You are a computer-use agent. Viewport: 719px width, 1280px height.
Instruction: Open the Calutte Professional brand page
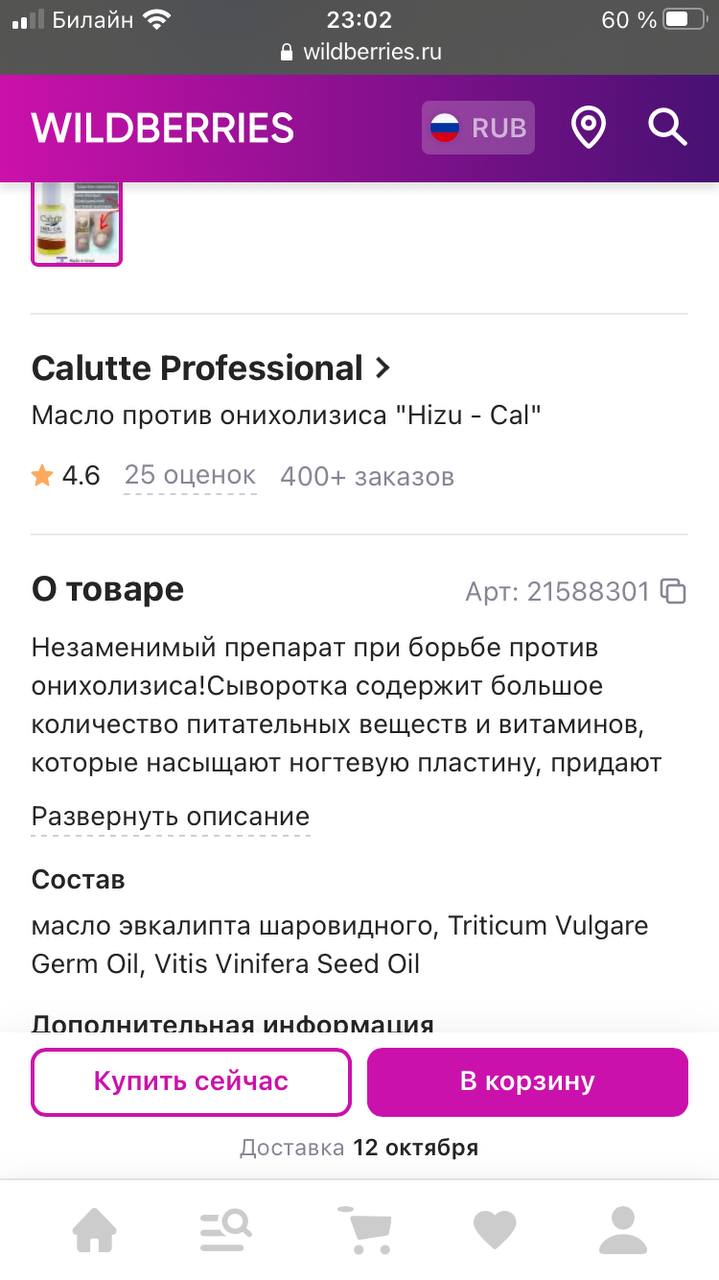(x=211, y=368)
